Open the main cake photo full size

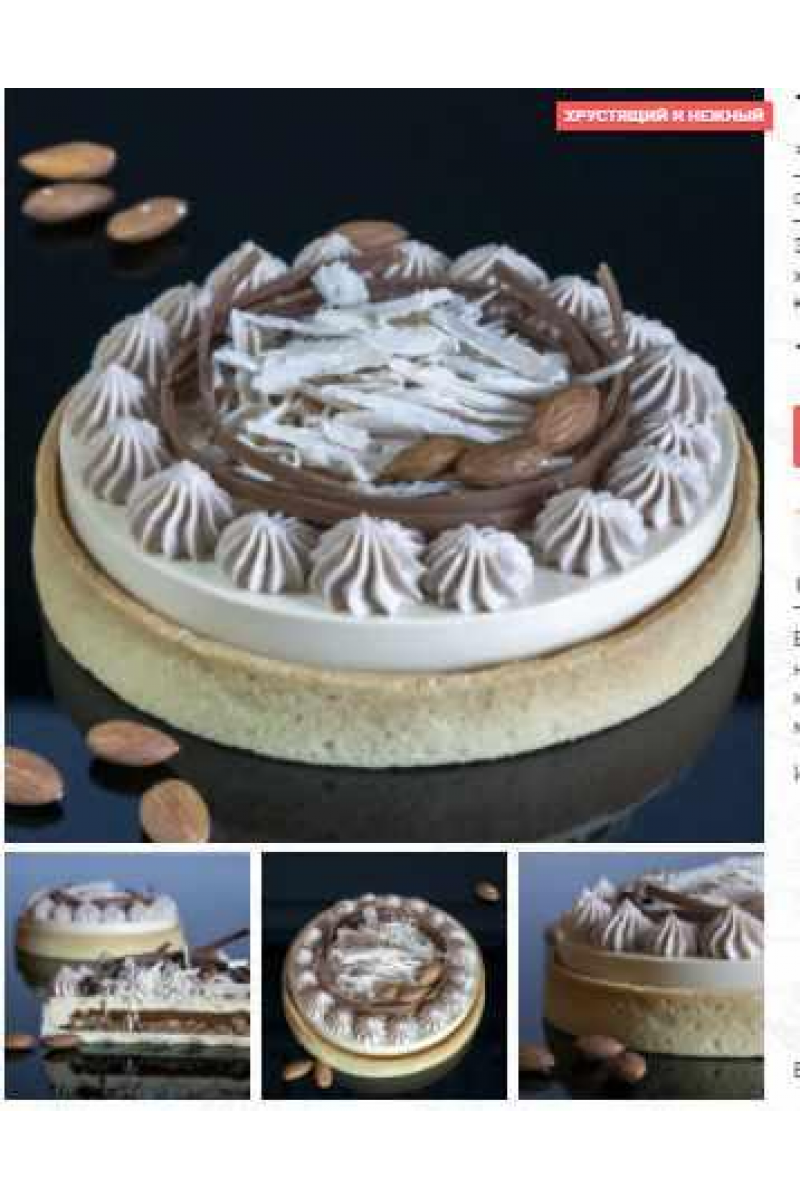[x=384, y=465]
